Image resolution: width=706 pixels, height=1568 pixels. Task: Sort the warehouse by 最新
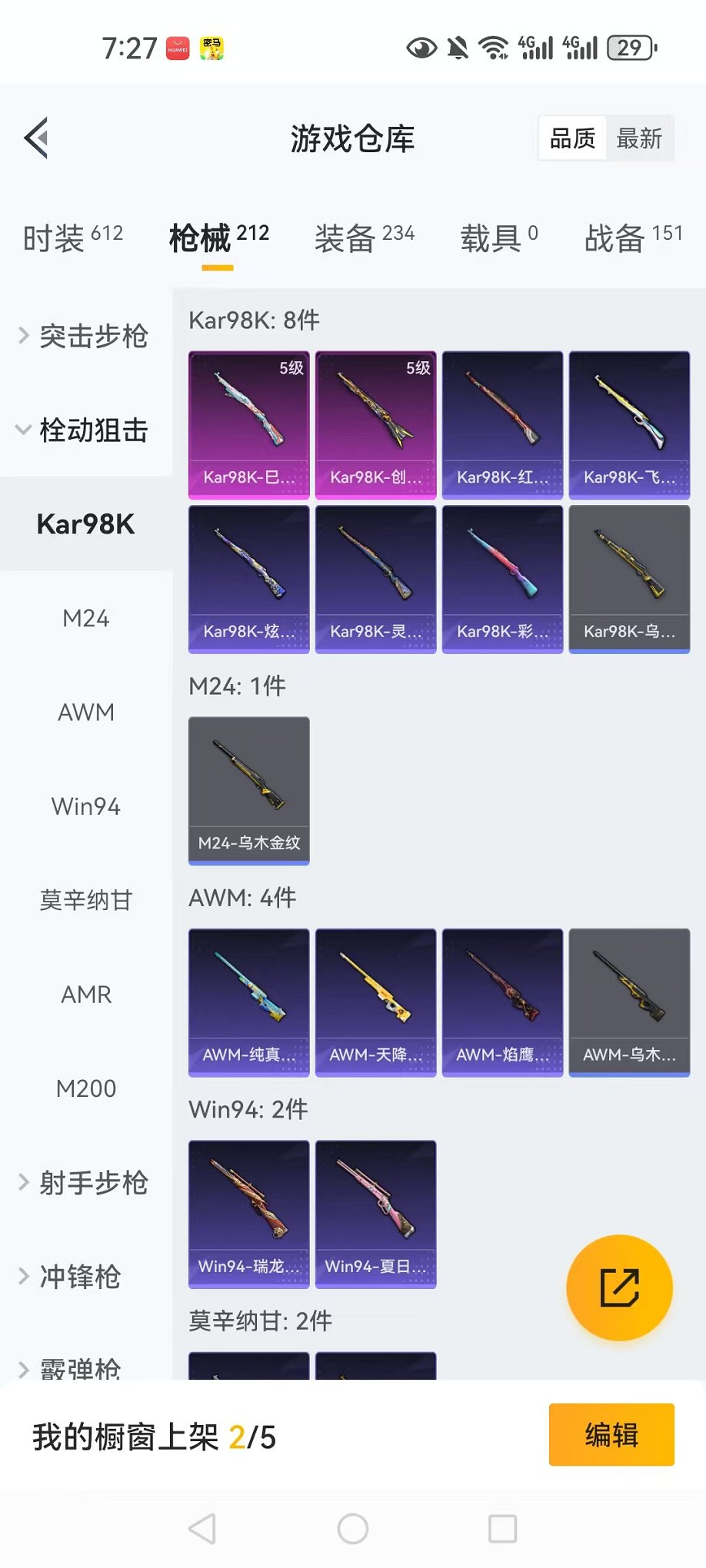point(639,138)
